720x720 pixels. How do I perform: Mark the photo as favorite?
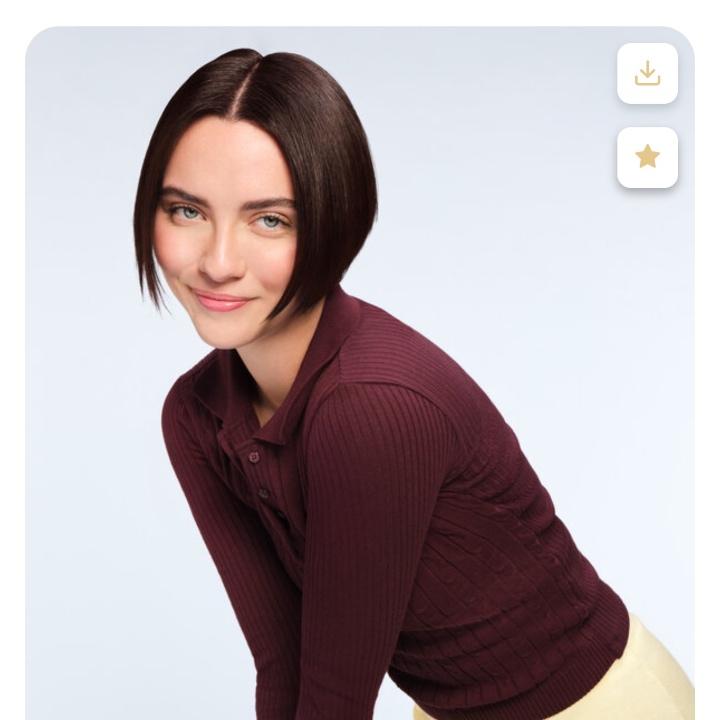pyautogui.click(x=647, y=157)
